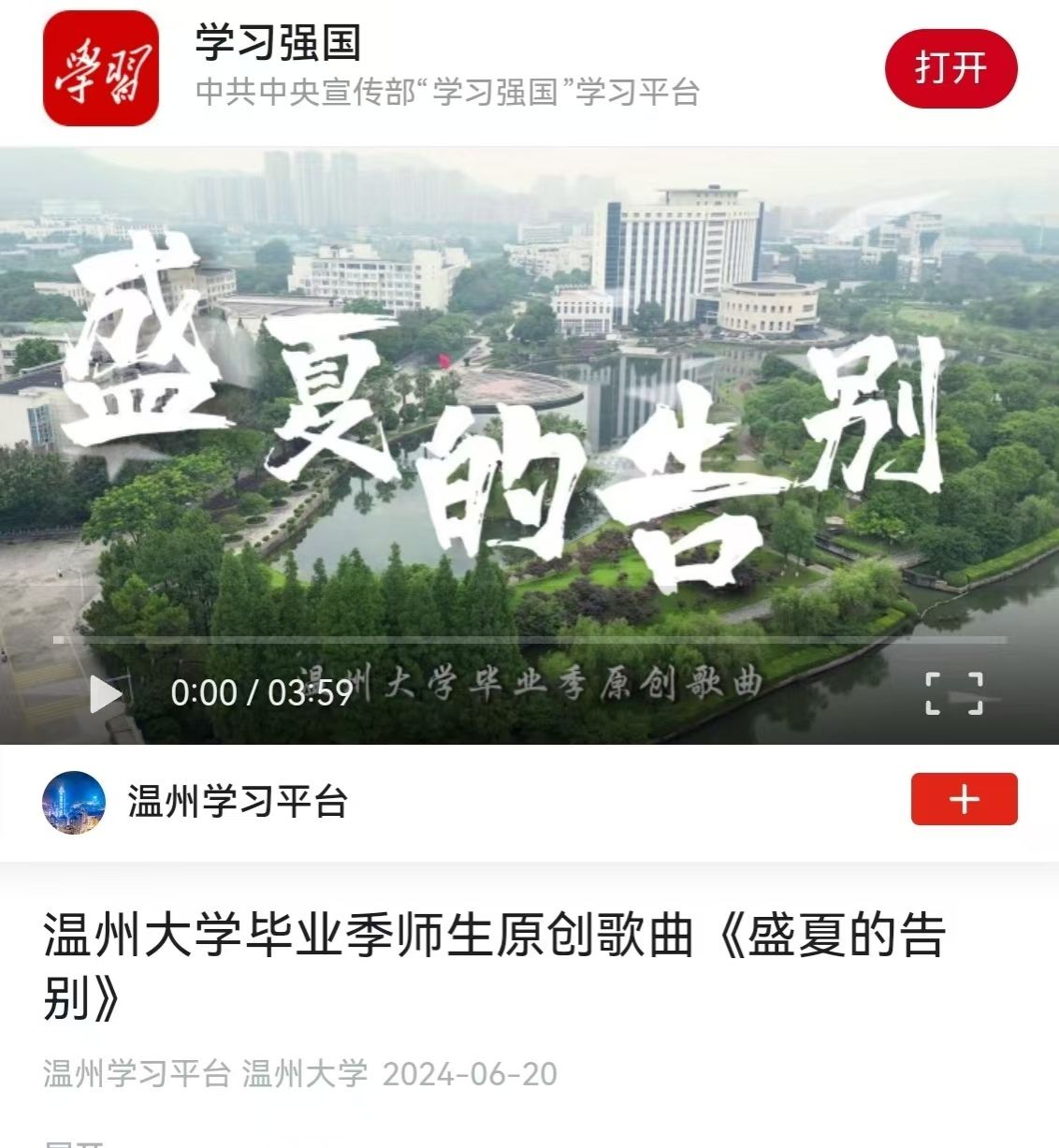This screenshot has height=1148, width=1059.
Task: Follow 温州学习平台 with the plus button
Action: point(964,799)
